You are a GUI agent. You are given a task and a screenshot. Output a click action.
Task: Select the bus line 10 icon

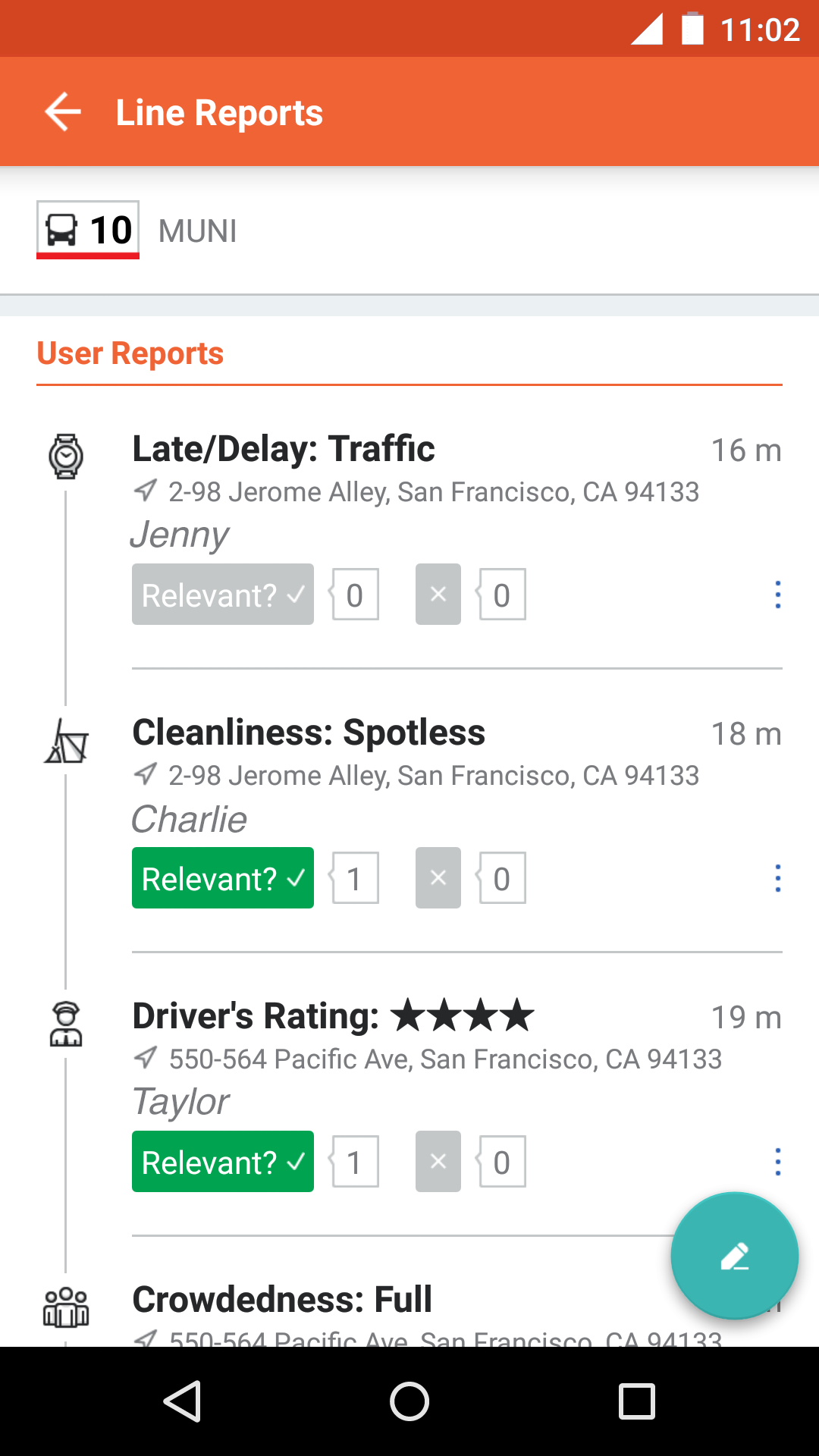pyautogui.click(x=86, y=231)
